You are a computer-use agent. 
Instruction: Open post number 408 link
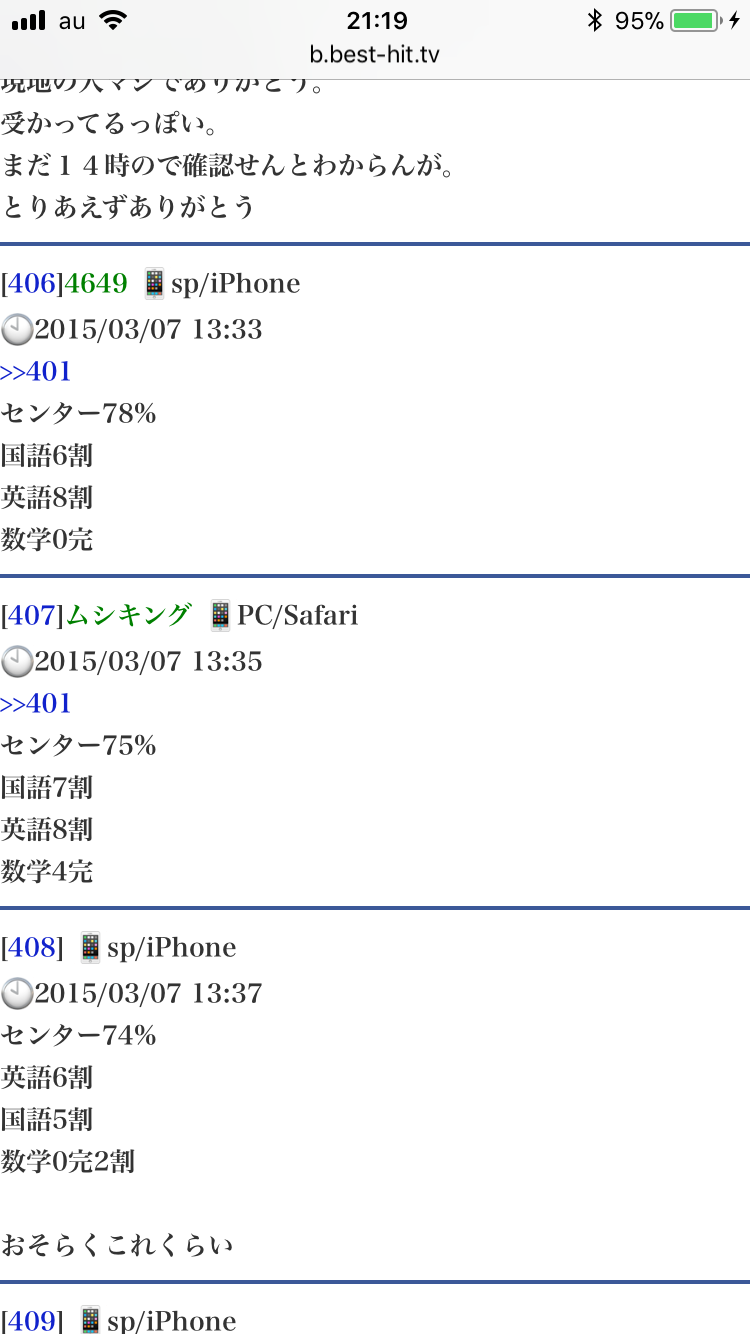32,947
